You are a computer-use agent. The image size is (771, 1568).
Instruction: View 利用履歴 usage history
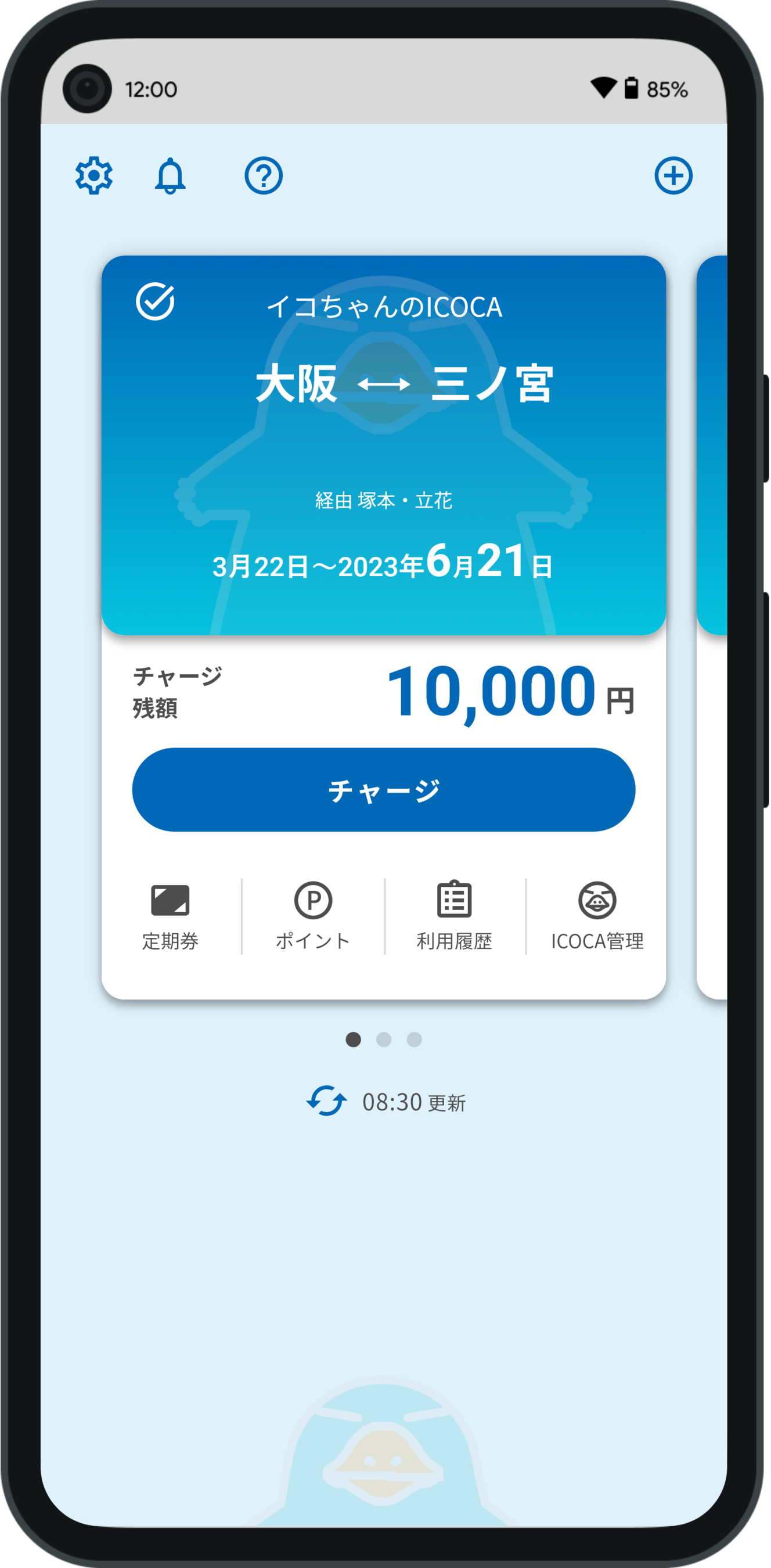click(x=454, y=916)
